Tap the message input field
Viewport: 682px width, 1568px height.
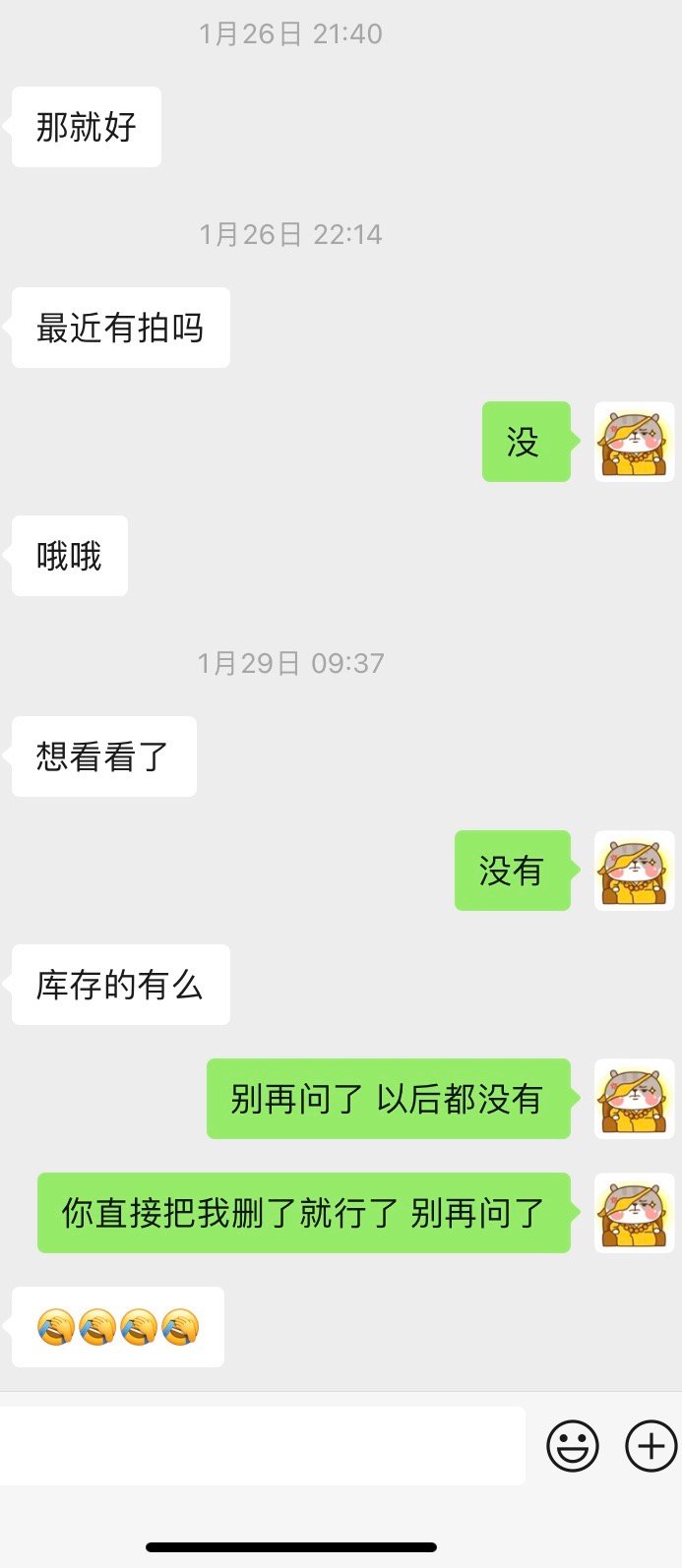click(262, 1445)
